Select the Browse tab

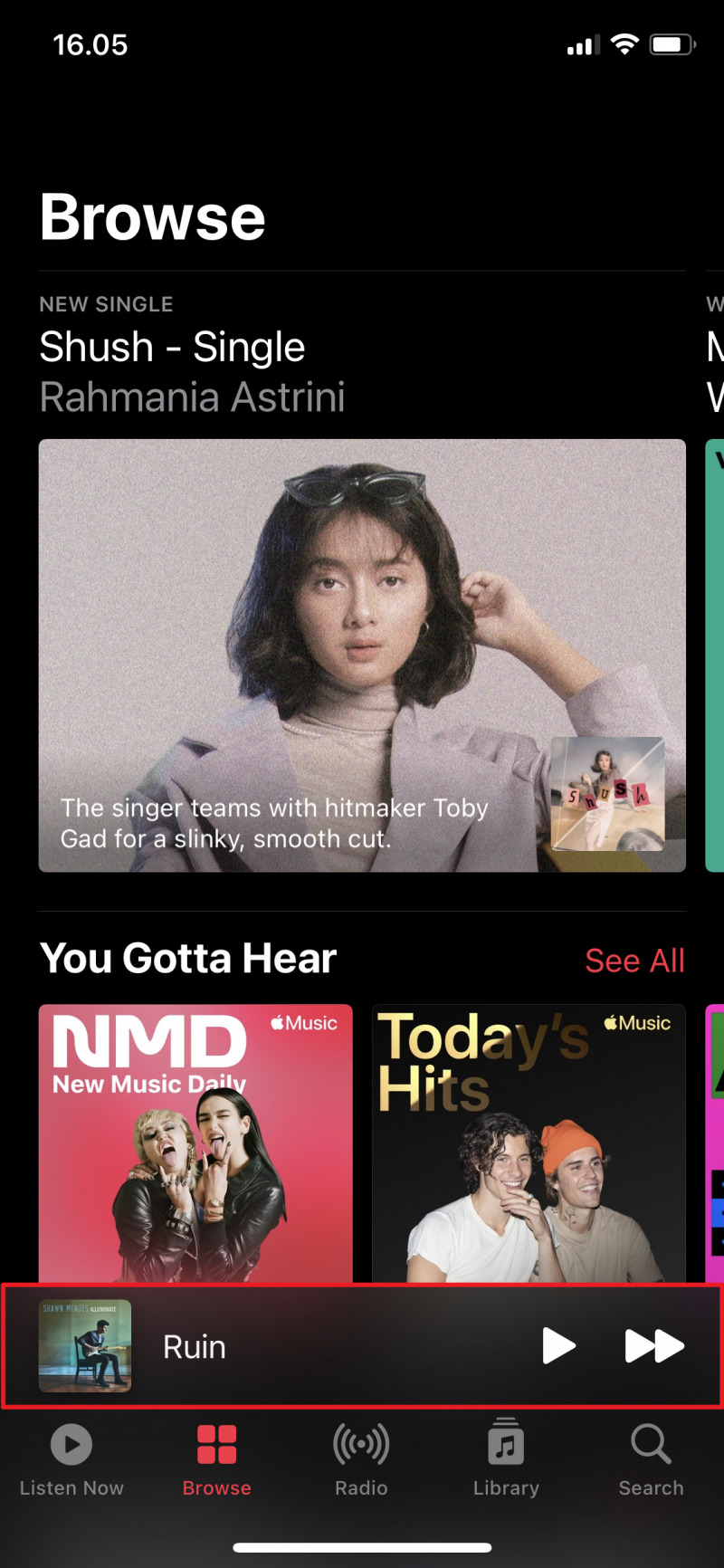(216, 1458)
